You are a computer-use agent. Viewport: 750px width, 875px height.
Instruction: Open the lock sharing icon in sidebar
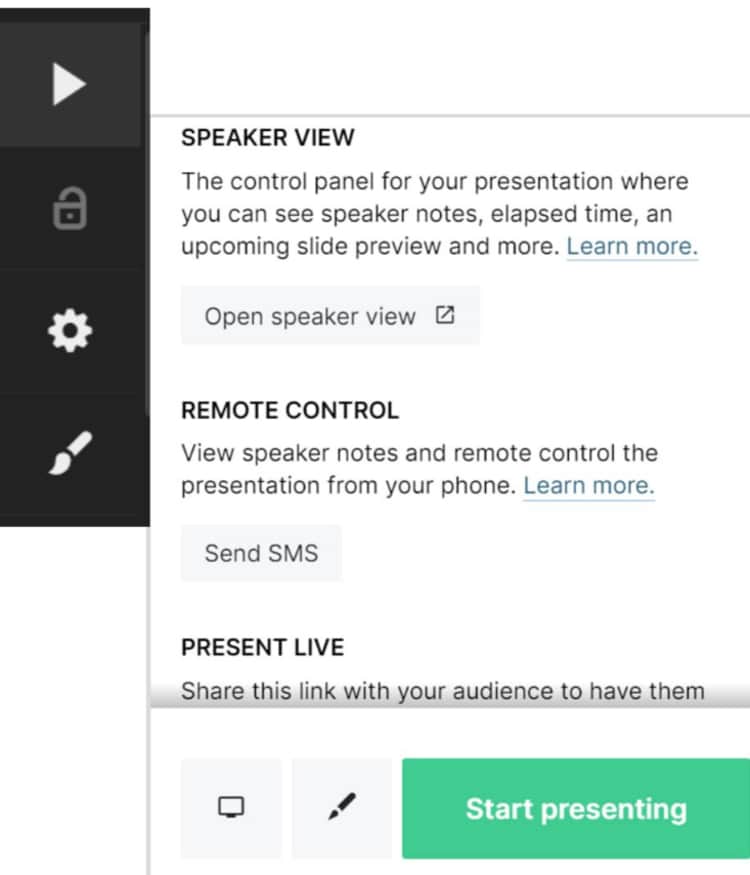click(x=70, y=209)
